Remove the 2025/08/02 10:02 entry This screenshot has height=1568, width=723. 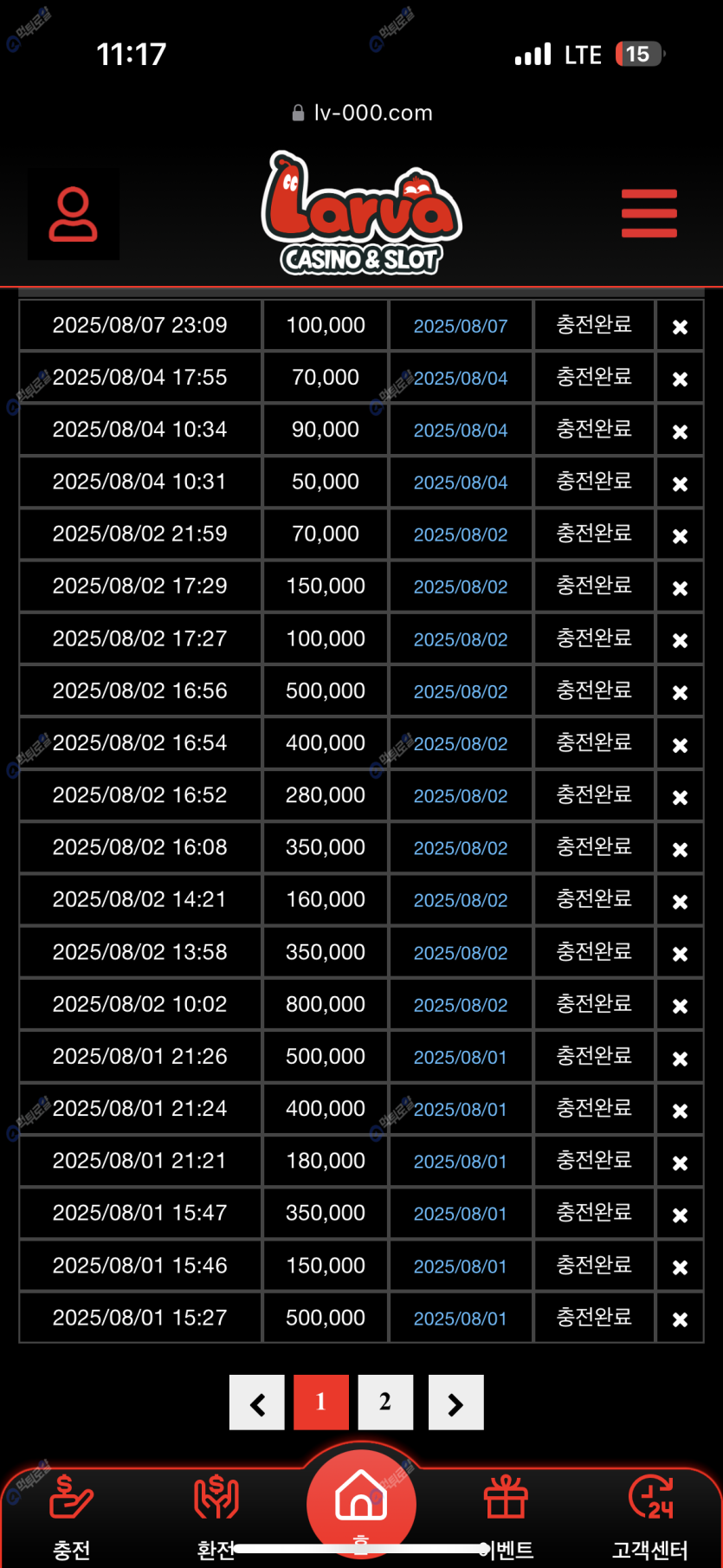pos(680,1006)
